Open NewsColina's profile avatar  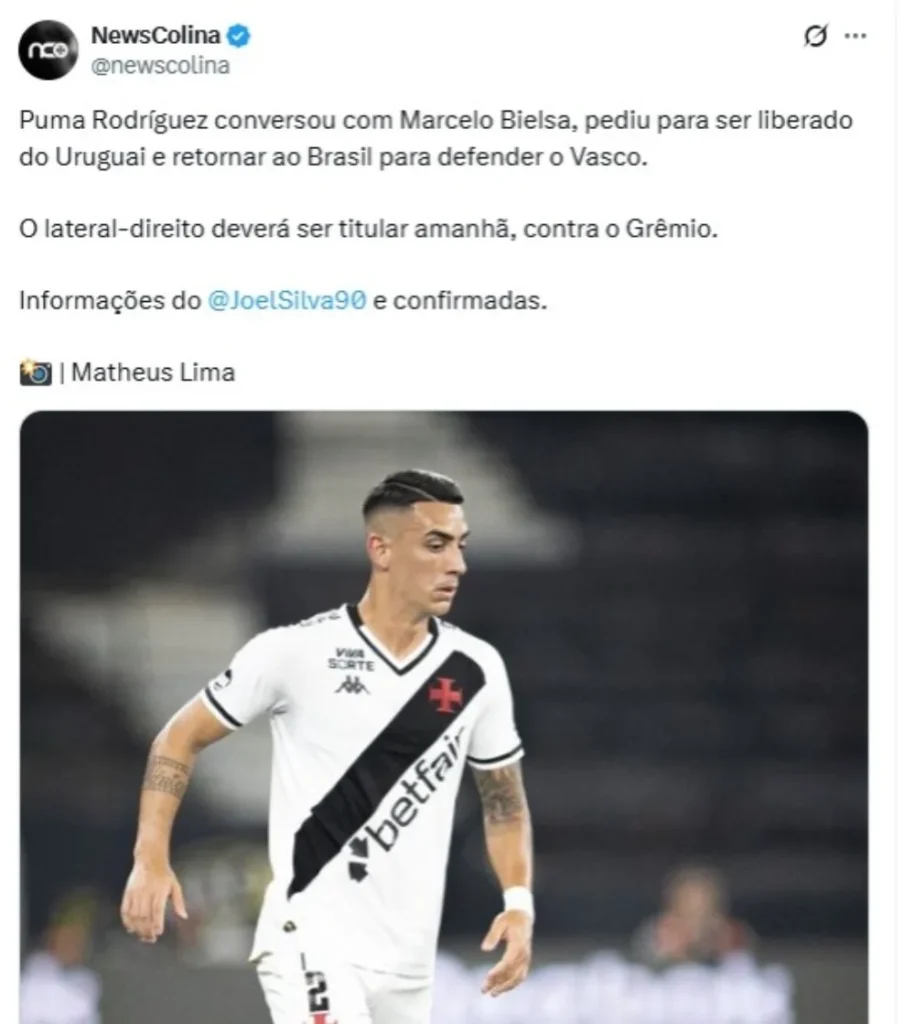point(48,50)
